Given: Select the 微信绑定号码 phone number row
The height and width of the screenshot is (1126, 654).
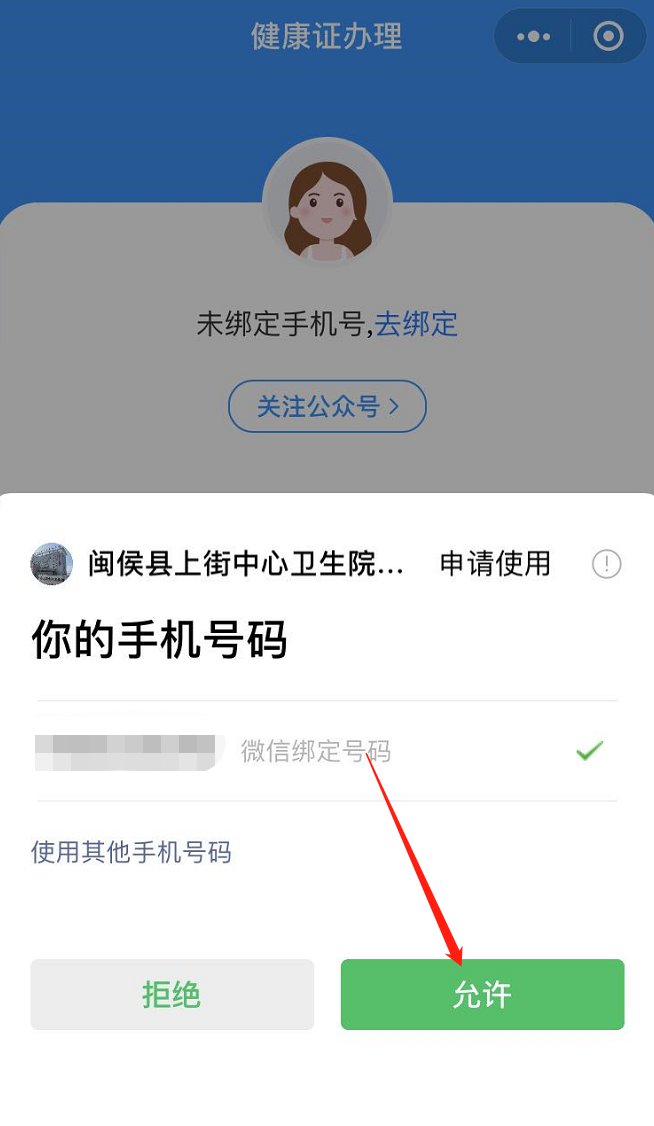Looking at the screenshot, I should pos(326,751).
